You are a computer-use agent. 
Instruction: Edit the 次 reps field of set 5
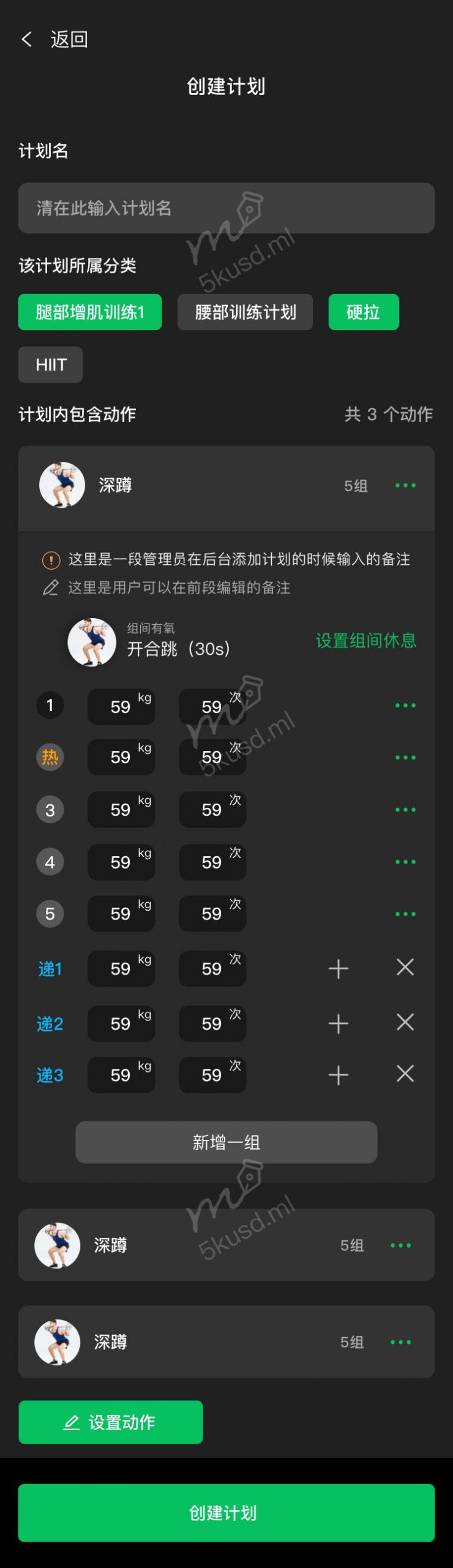click(x=212, y=913)
